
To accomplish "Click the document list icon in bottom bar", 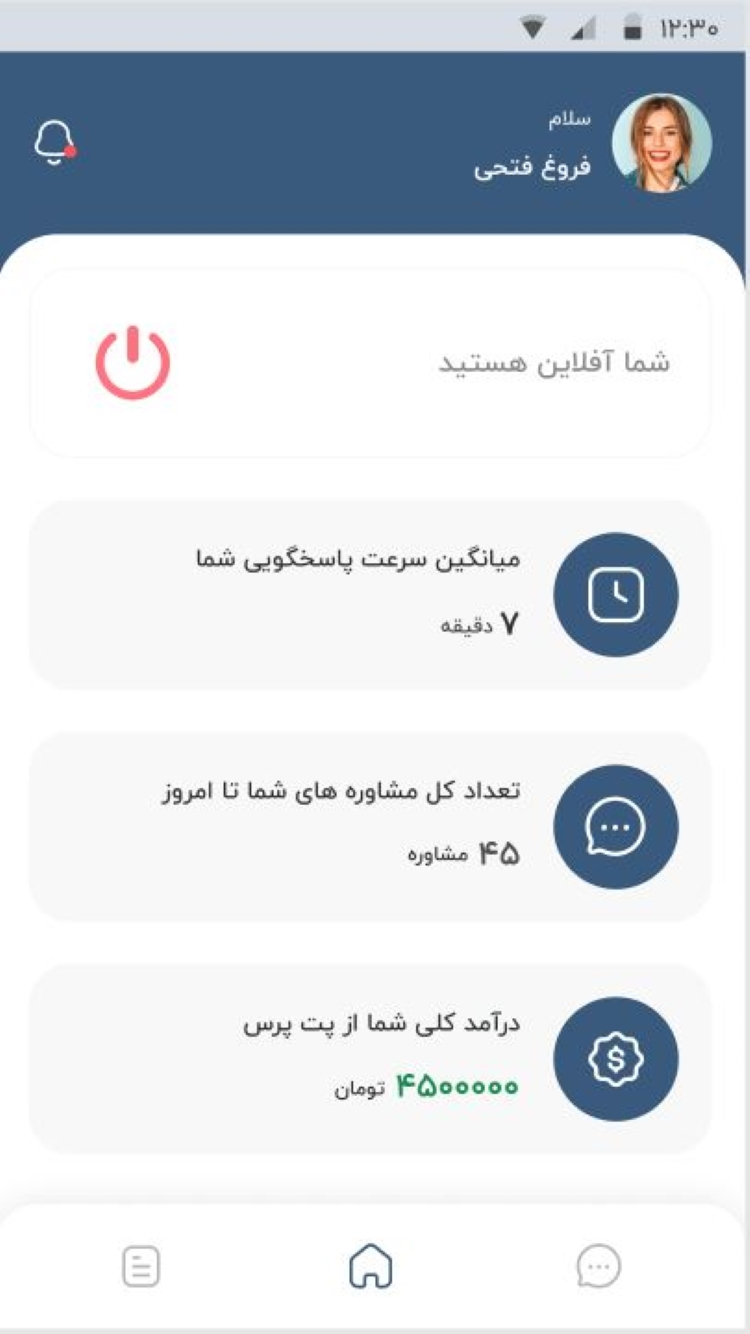I will (x=140, y=1266).
